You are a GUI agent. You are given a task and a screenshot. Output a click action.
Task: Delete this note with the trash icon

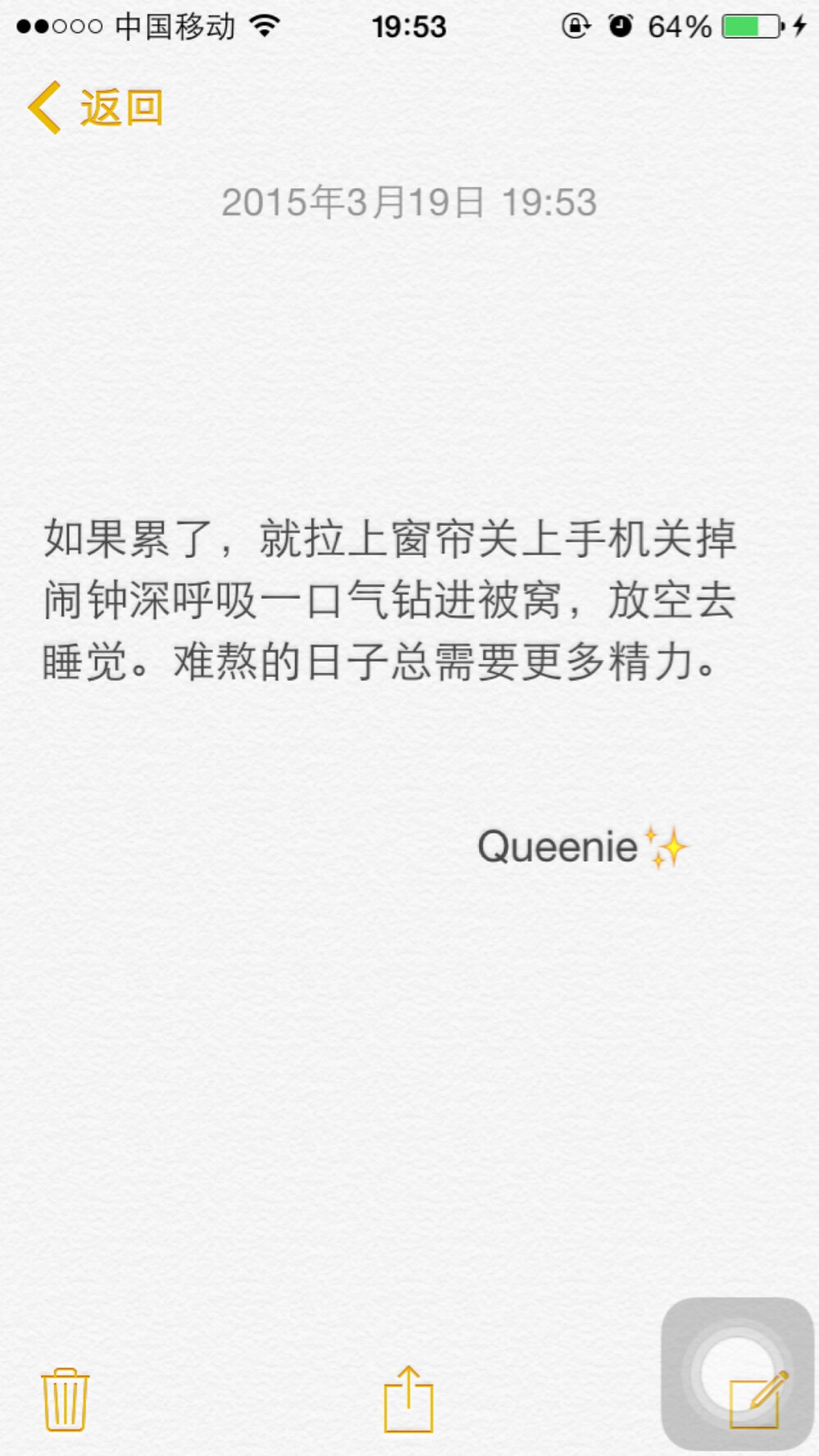pyautogui.click(x=65, y=1399)
